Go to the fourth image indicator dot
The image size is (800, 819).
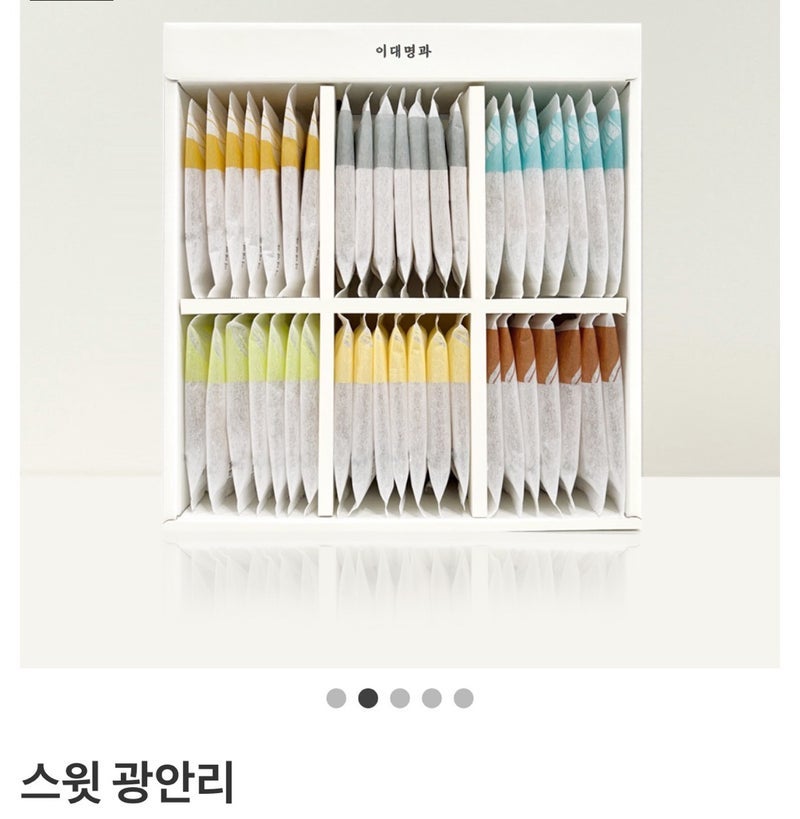[432, 698]
